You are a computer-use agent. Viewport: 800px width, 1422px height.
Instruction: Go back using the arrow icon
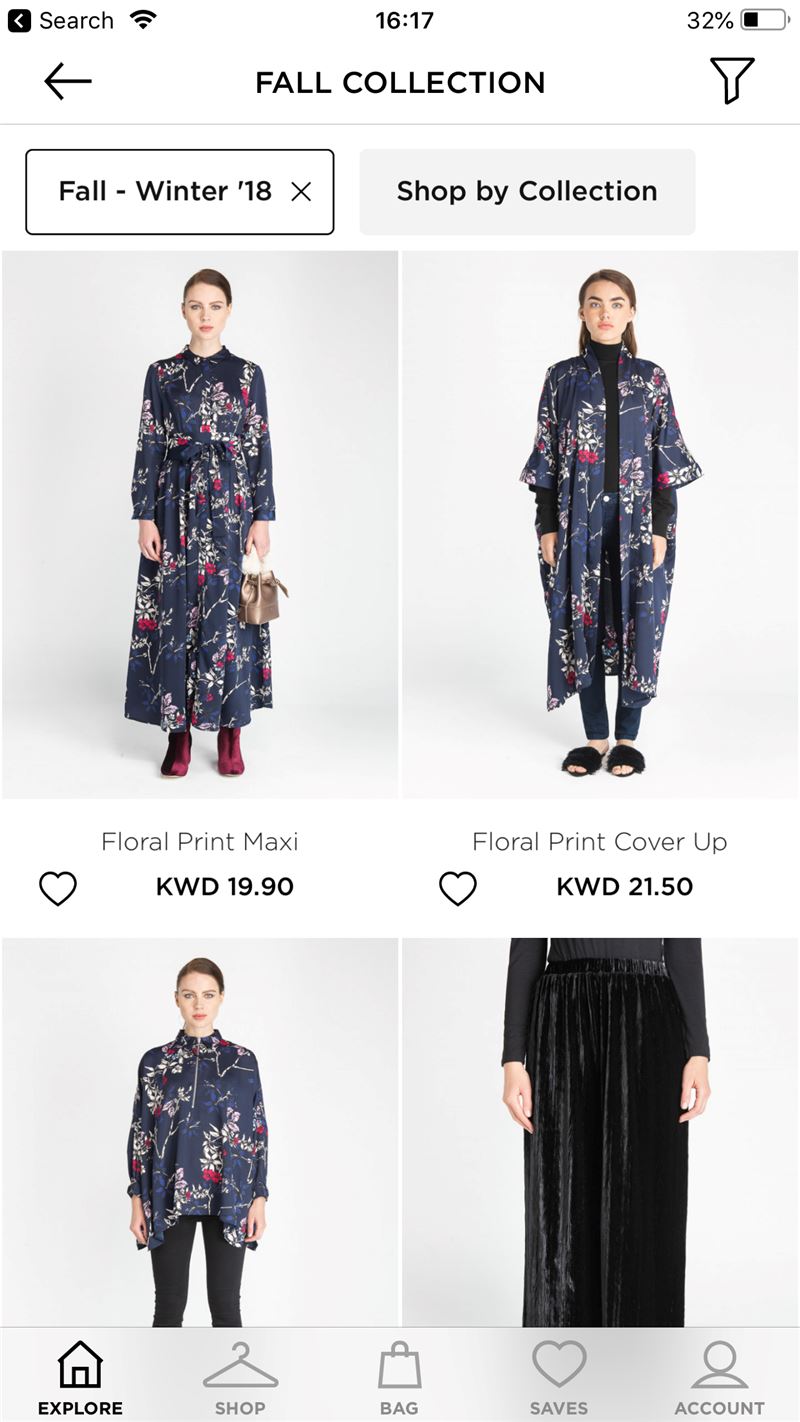coord(68,82)
